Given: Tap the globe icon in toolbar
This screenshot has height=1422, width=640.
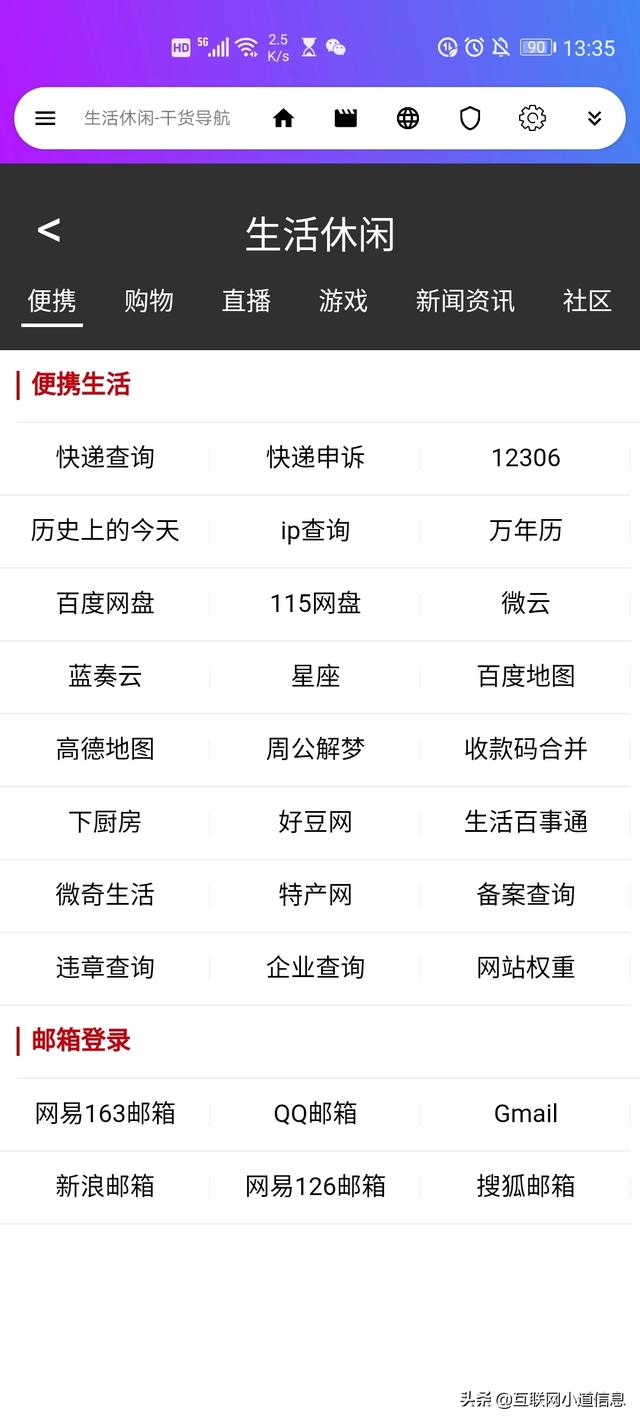Looking at the screenshot, I should click(408, 118).
